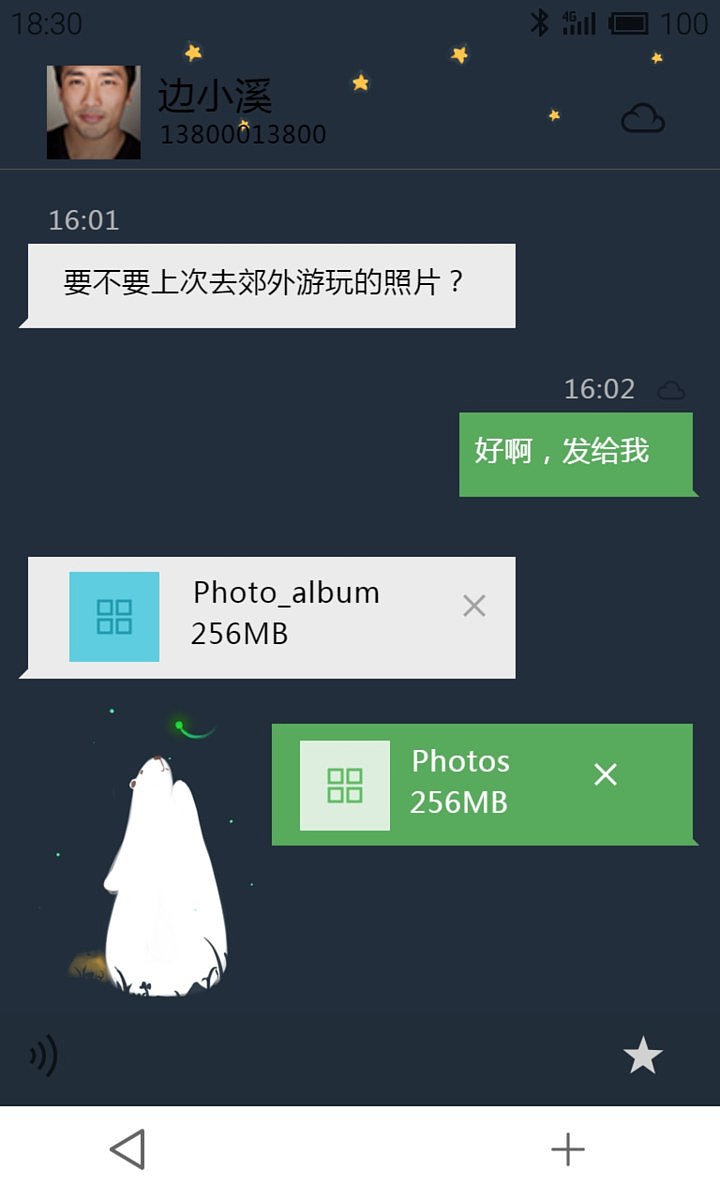Open the Photo_album file attachment
720x1200 pixels.
click(x=114, y=617)
